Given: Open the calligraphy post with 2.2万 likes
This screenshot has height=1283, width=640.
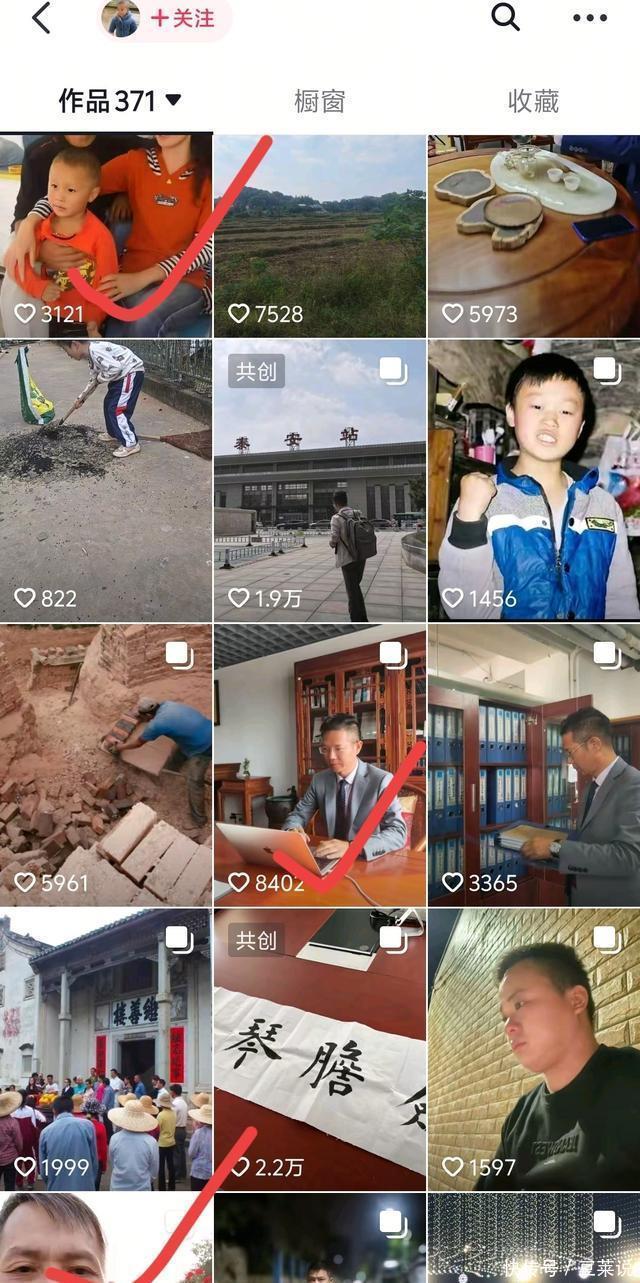Looking at the screenshot, I should [320, 1050].
